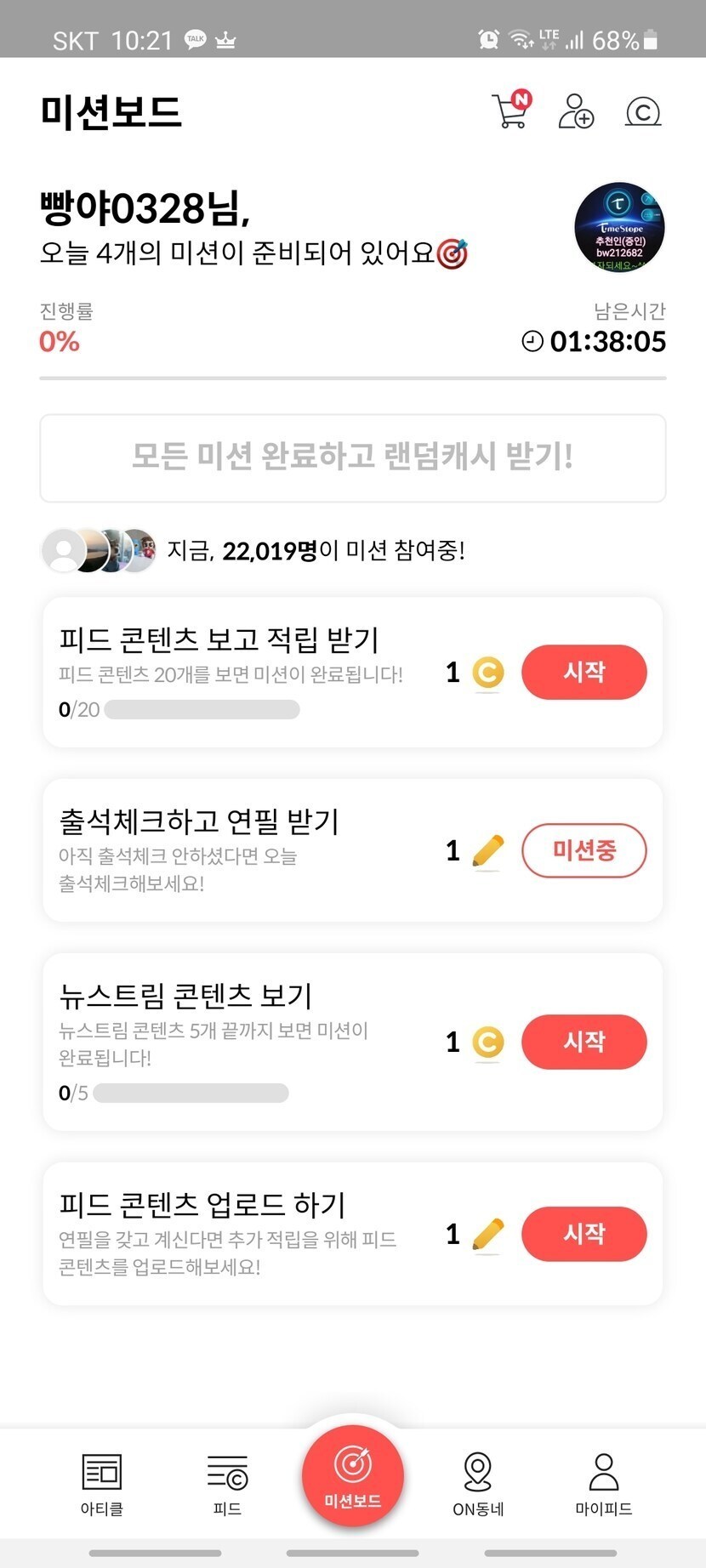Open the cash coin icon

coord(642,111)
